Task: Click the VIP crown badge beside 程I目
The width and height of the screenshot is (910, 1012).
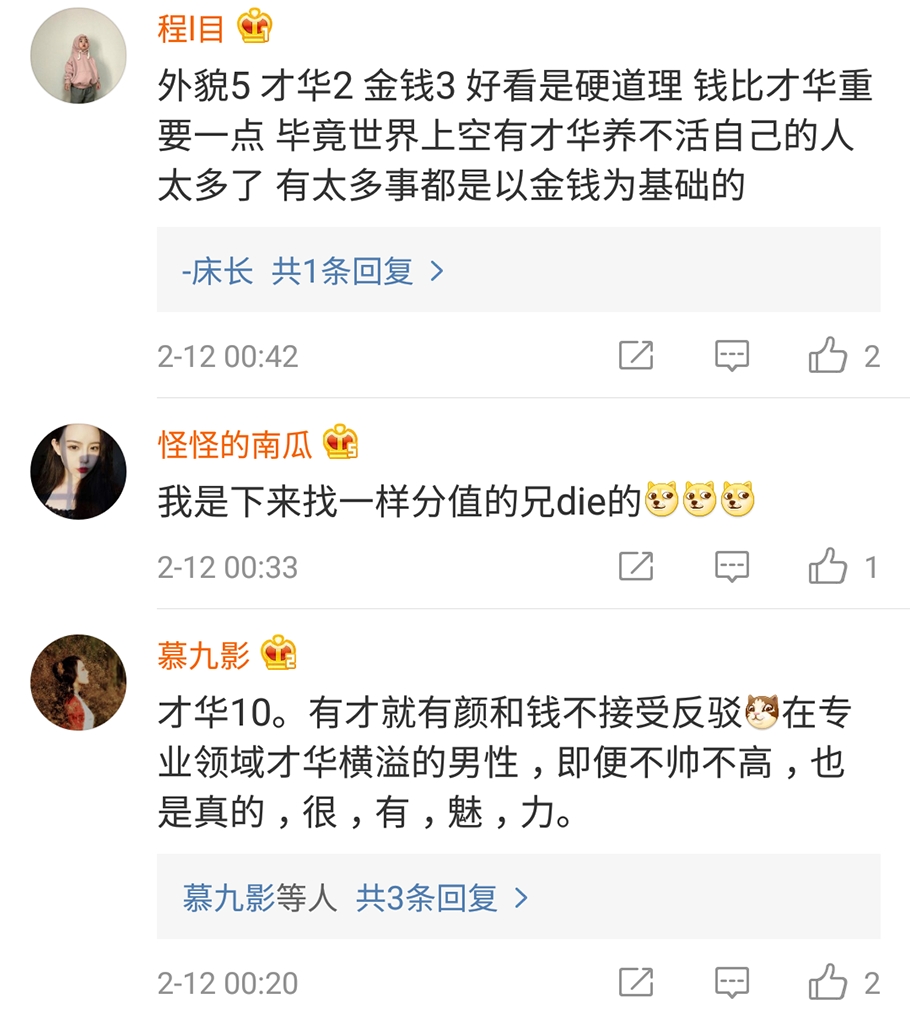Action: click(x=253, y=30)
